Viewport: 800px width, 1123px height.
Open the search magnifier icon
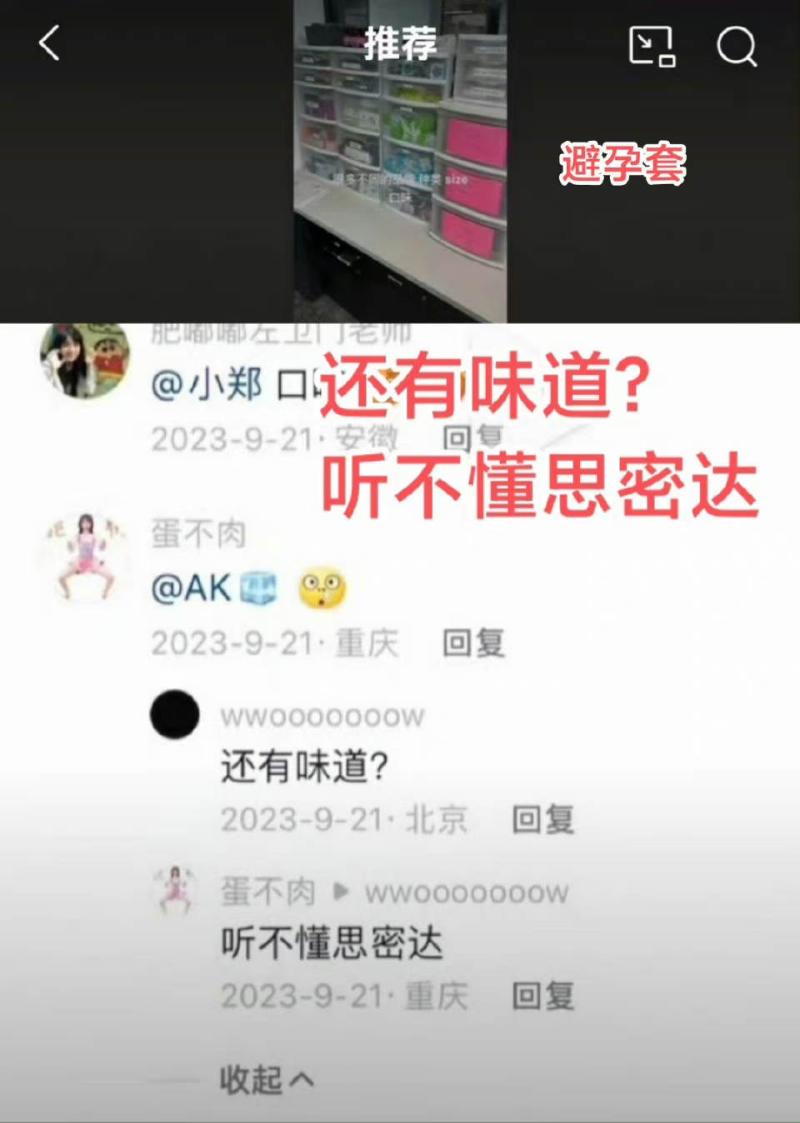737,45
